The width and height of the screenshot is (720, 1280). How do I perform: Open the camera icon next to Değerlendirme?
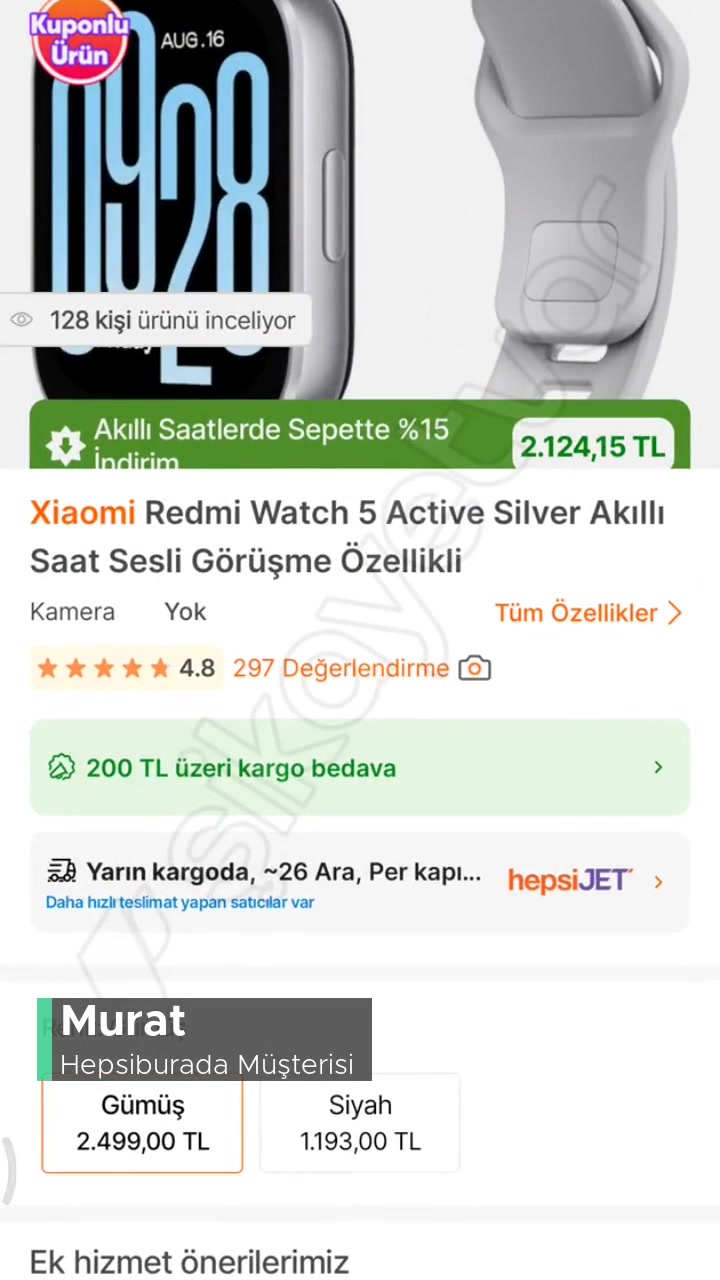tap(474, 668)
